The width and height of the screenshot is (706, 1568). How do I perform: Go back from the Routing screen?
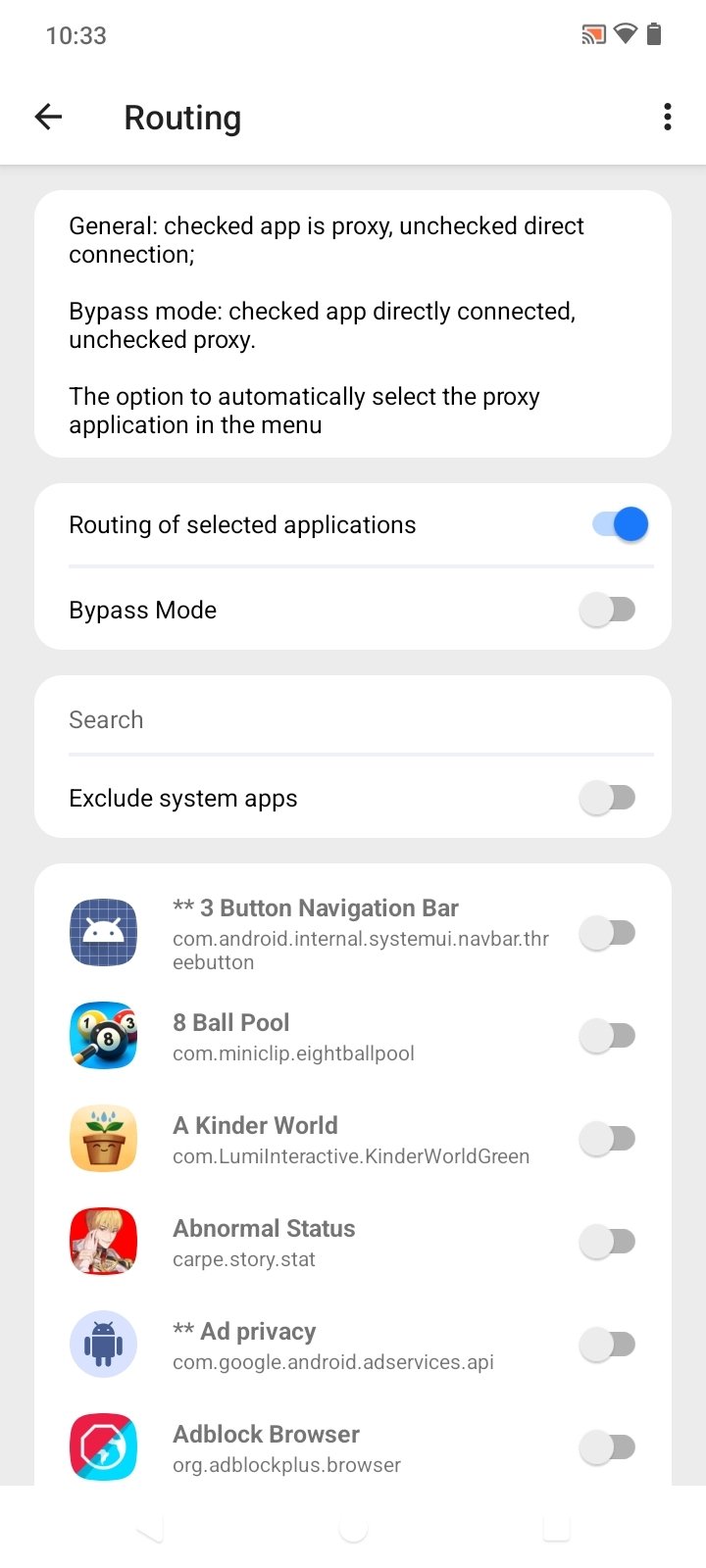48,118
